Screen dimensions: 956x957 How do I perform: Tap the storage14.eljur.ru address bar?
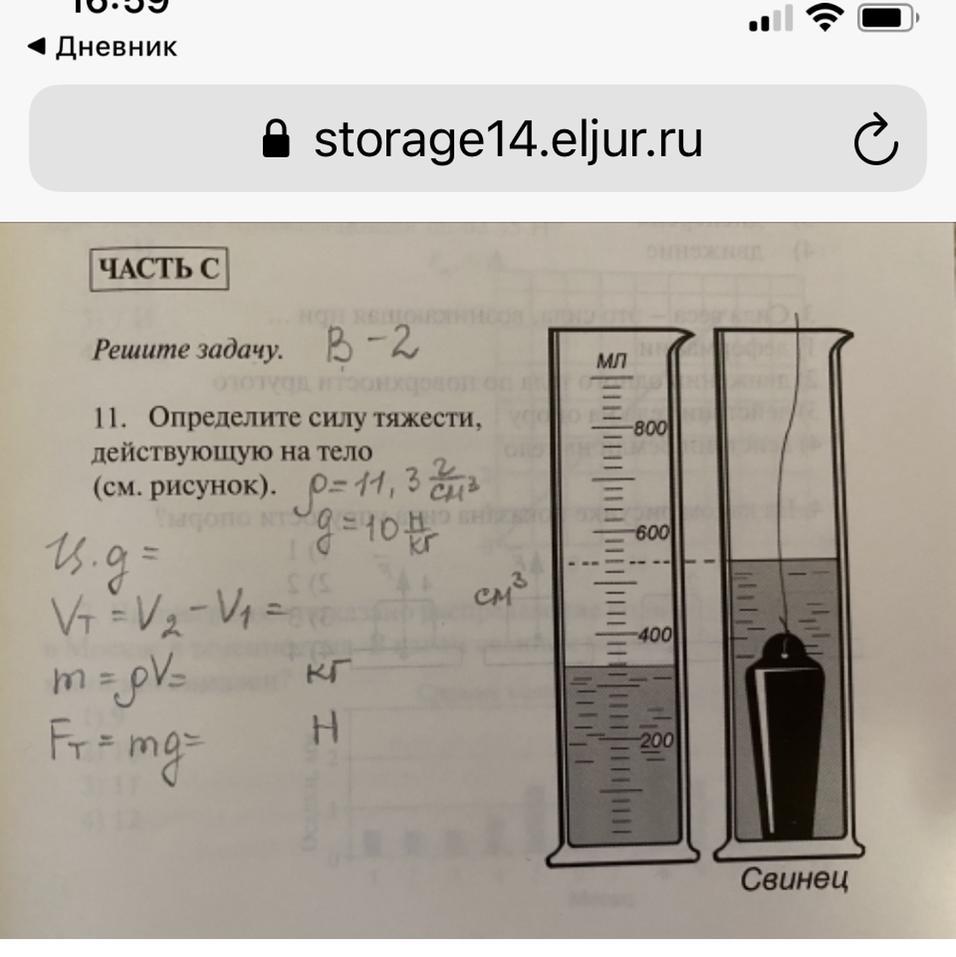[x=480, y=140]
